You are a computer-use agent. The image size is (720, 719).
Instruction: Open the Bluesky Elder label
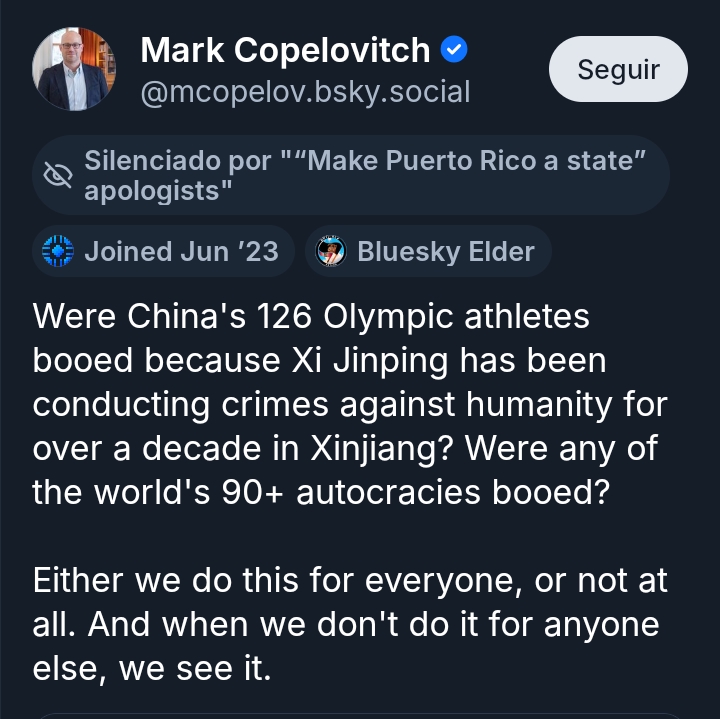(428, 251)
